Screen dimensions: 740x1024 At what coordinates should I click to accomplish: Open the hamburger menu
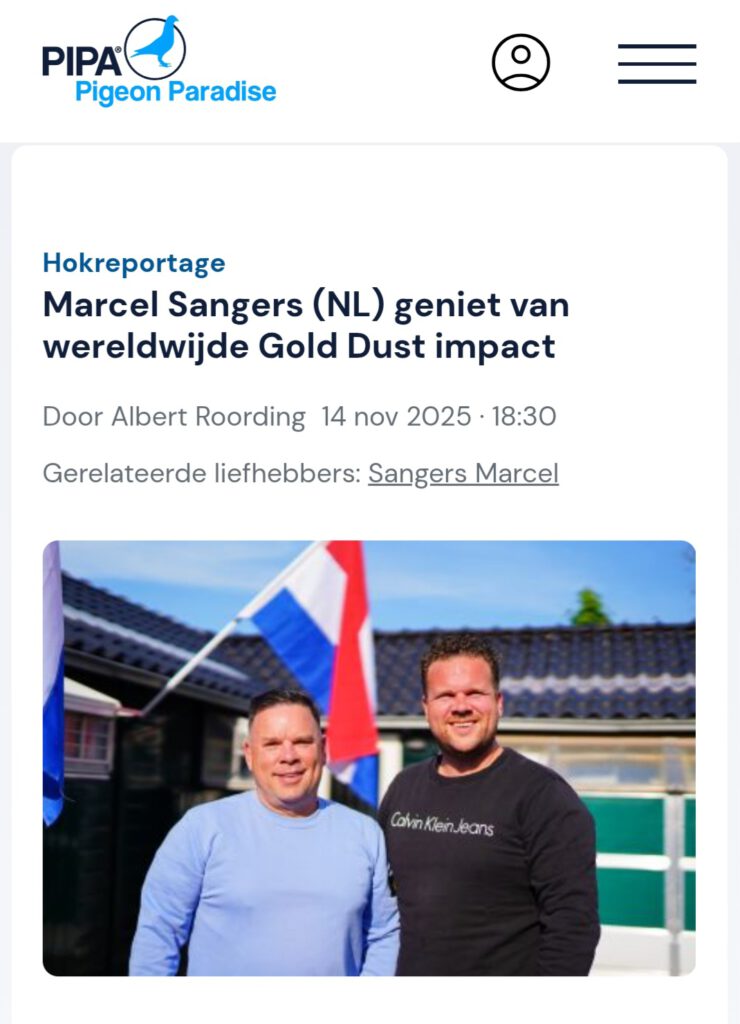pos(656,64)
